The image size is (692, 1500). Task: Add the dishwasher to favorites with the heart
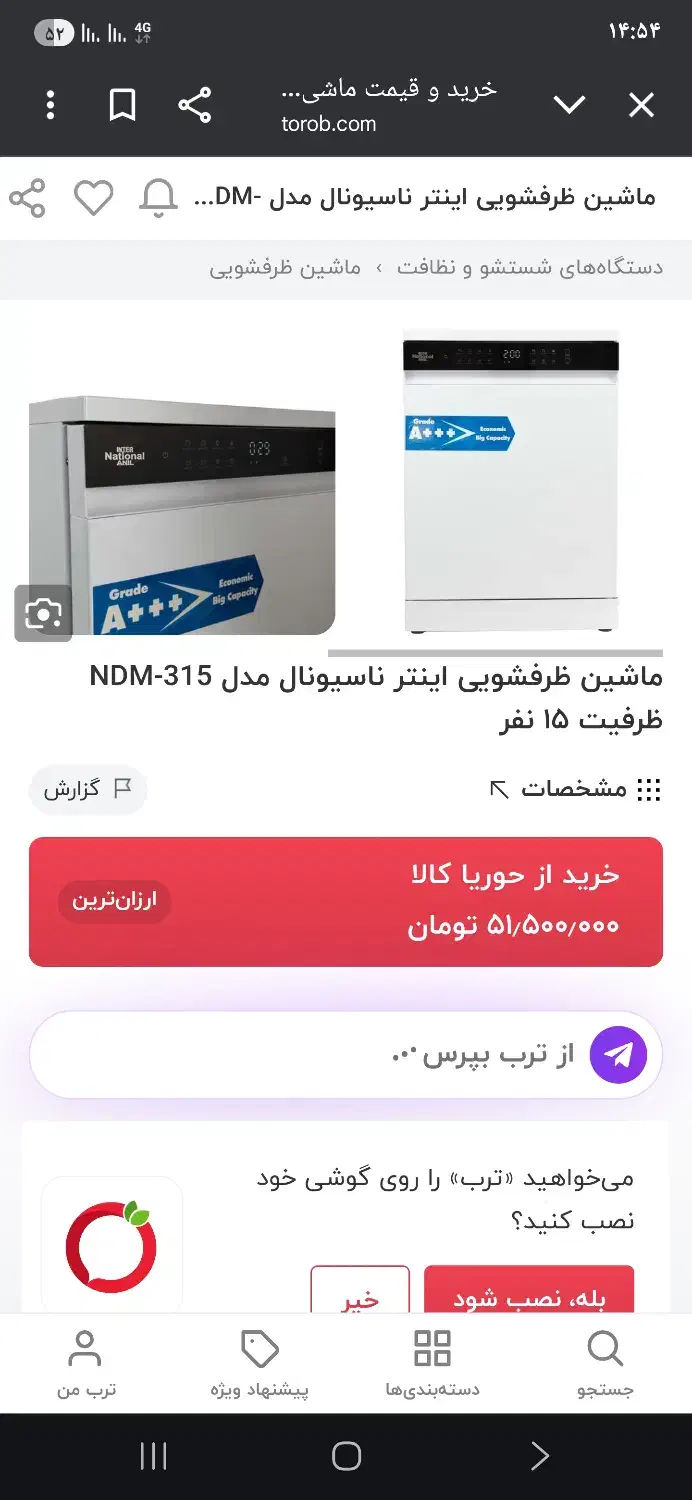tap(94, 198)
